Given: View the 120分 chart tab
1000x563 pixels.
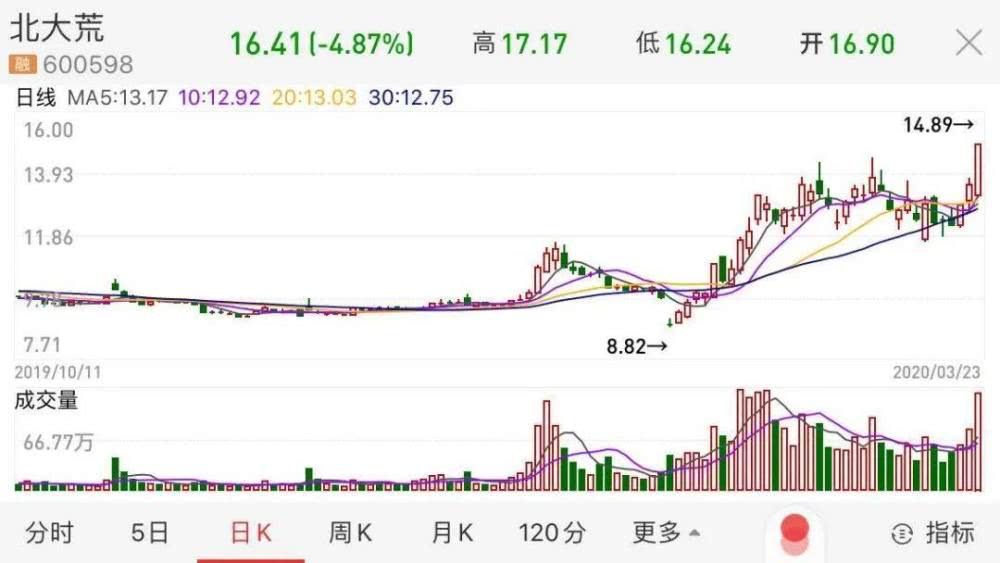Looking at the screenshot, I should pyautogui.click(x=551, y=532).
